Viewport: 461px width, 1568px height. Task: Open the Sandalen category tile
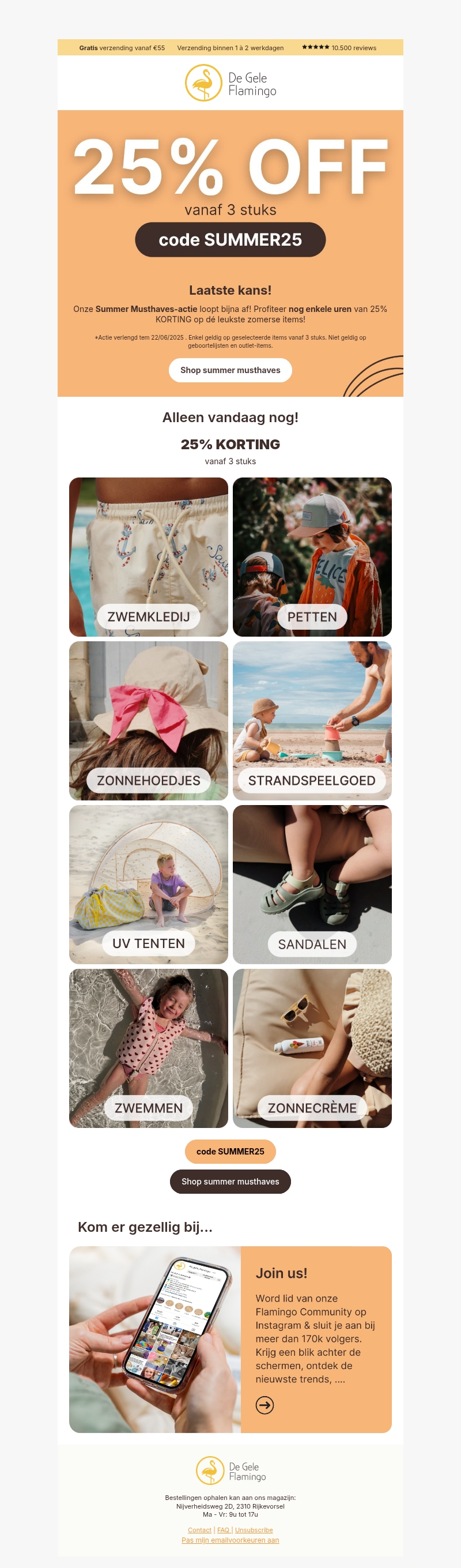pos(312,884)
